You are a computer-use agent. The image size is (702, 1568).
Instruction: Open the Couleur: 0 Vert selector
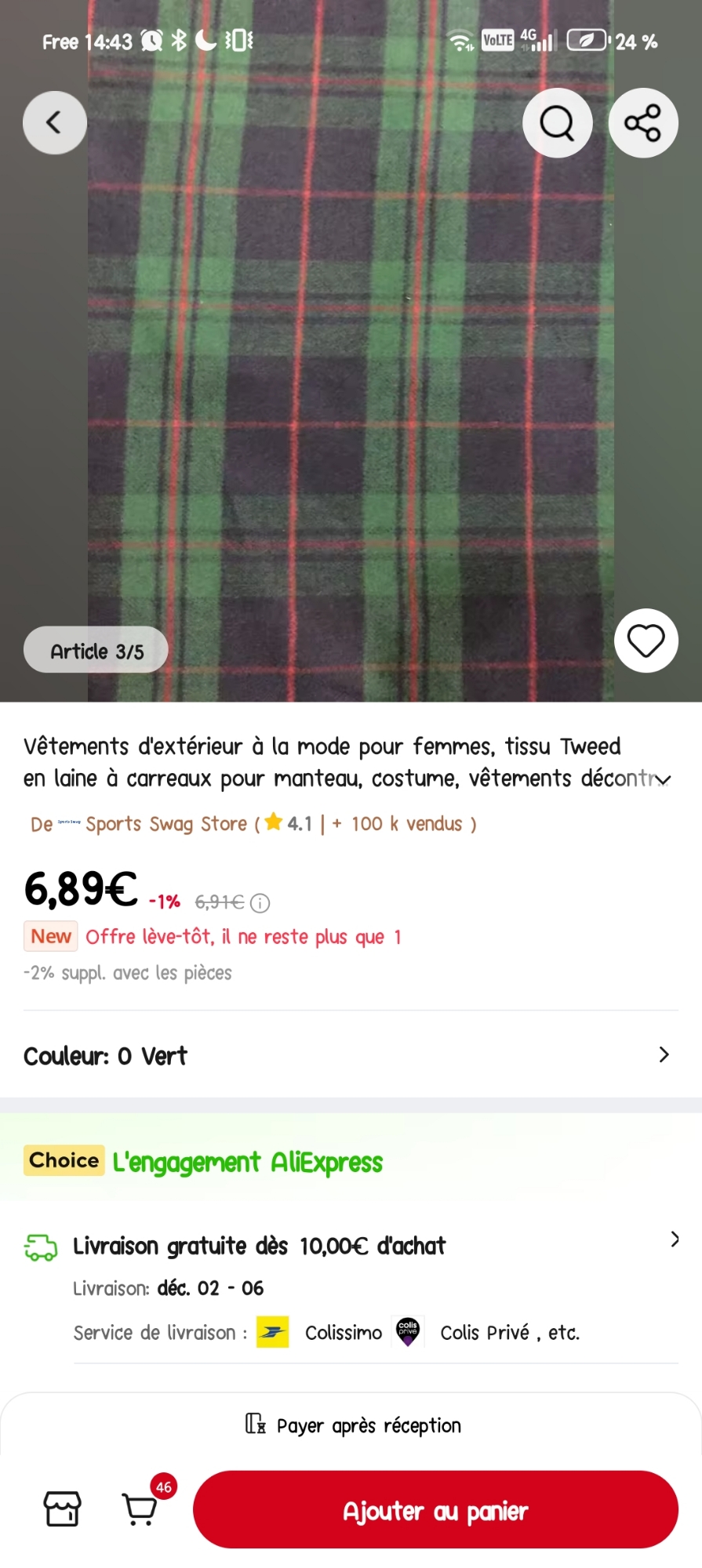pyautogui.click(x=350, y=1055)
